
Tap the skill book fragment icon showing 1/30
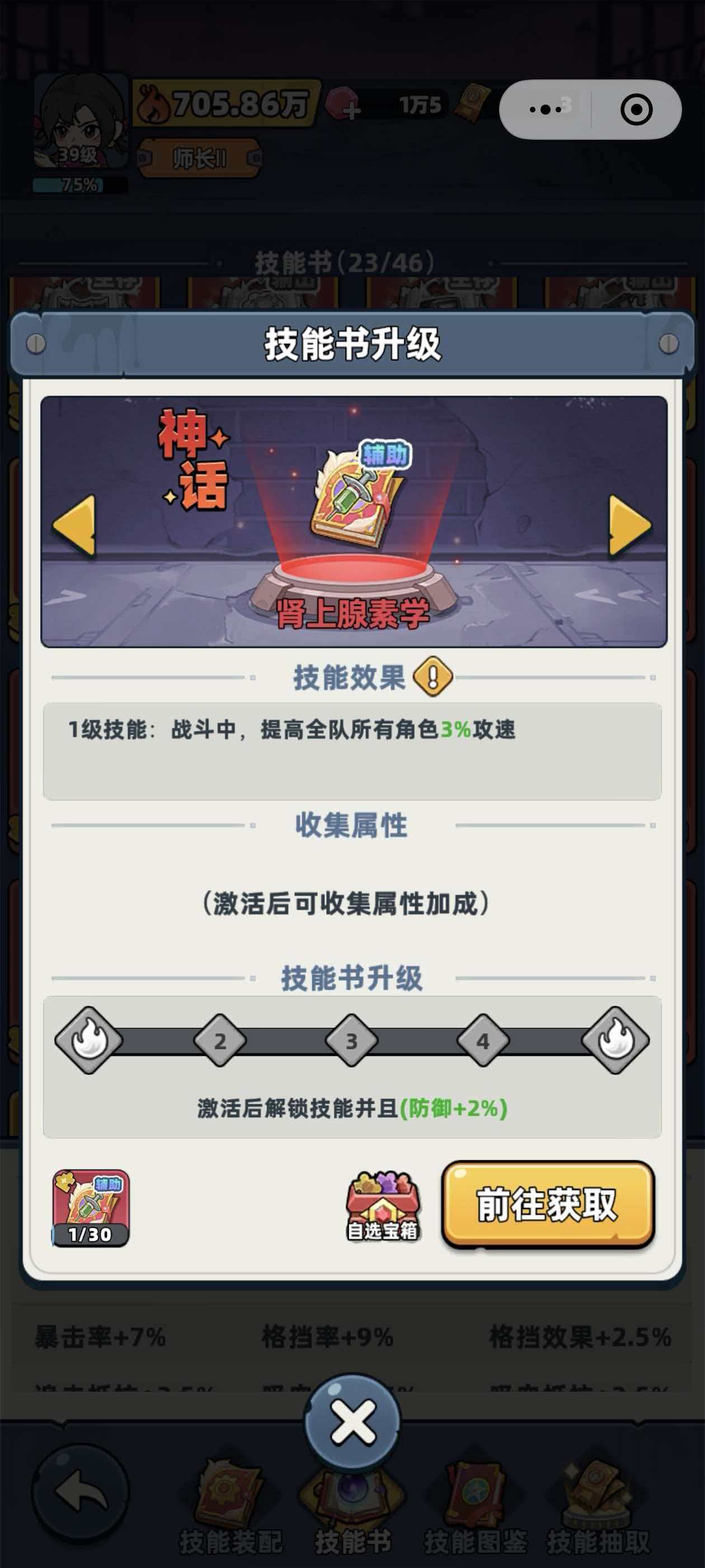click(91, 1208)
